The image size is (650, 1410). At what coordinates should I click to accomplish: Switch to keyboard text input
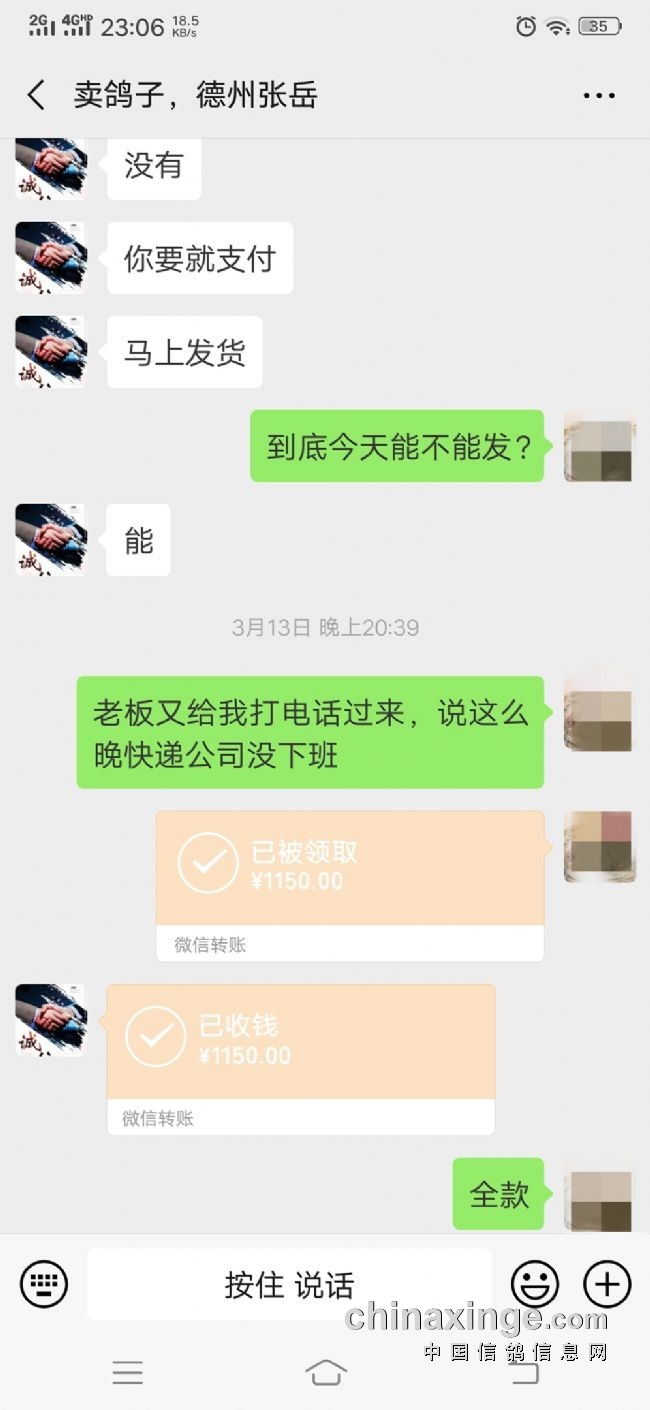(x=44, y=1284)
